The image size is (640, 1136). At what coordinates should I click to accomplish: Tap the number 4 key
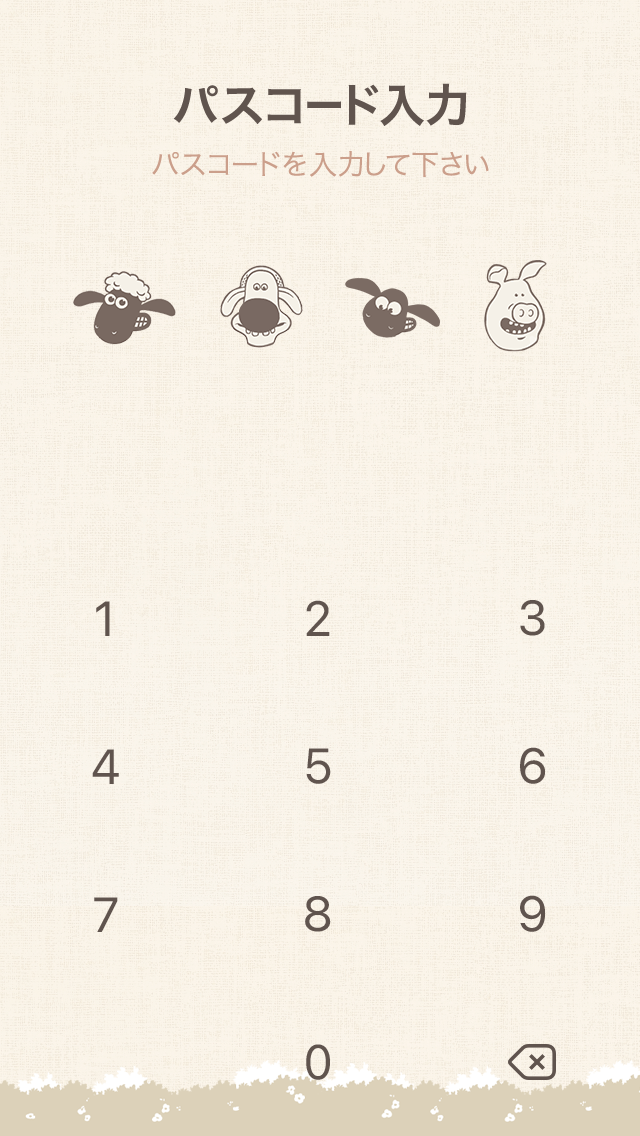pos(105,767)
